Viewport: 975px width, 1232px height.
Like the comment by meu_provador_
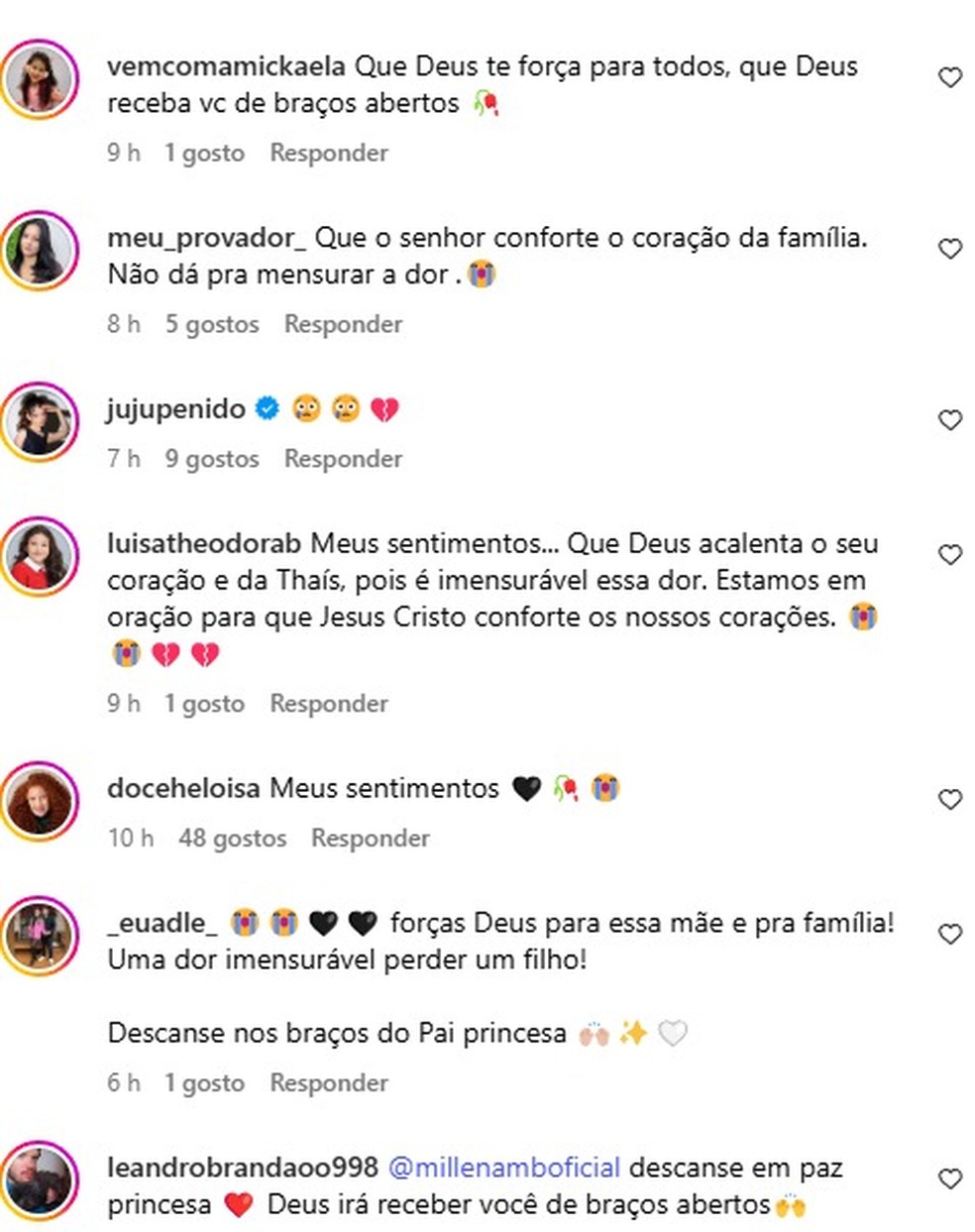(x=949, y=249)
